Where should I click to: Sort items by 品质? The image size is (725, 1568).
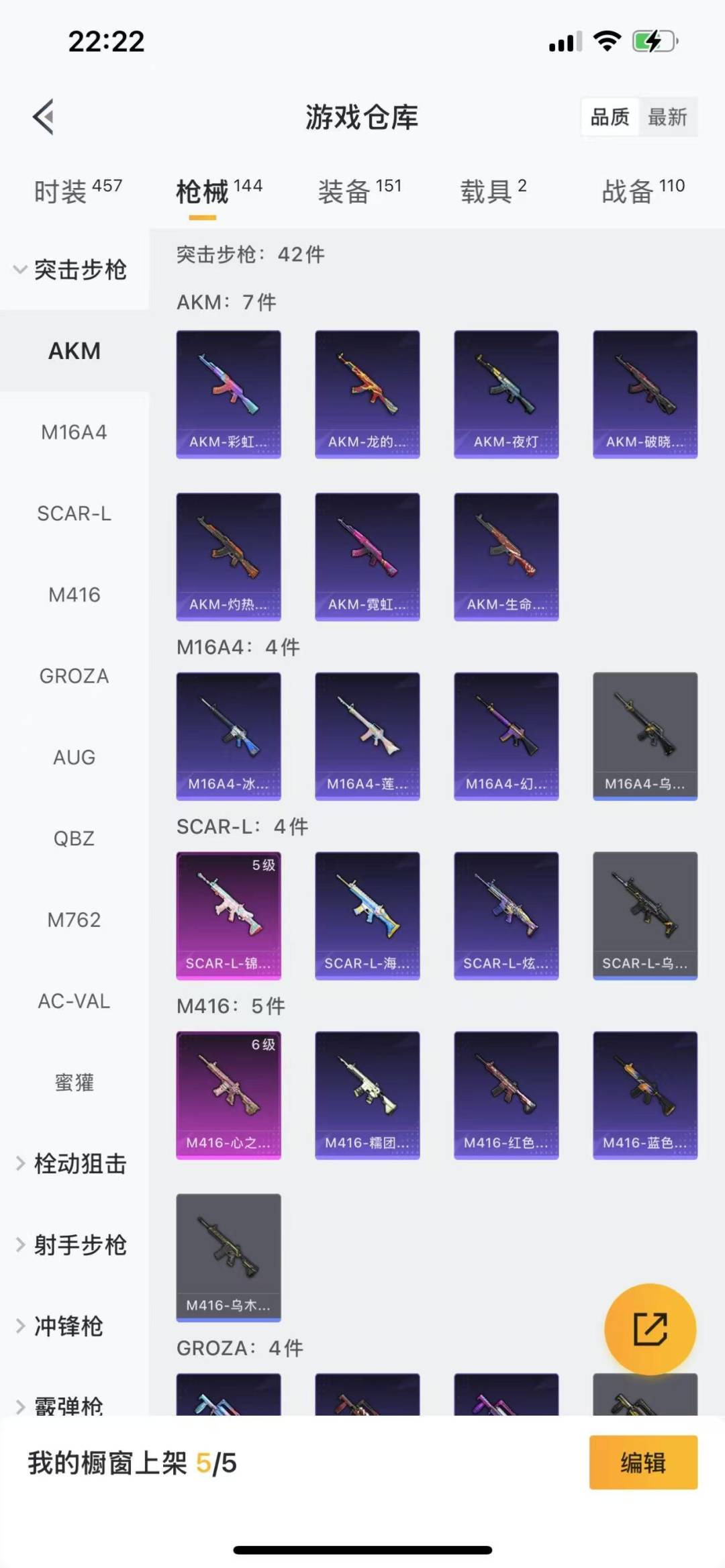(x=610, y=117)
